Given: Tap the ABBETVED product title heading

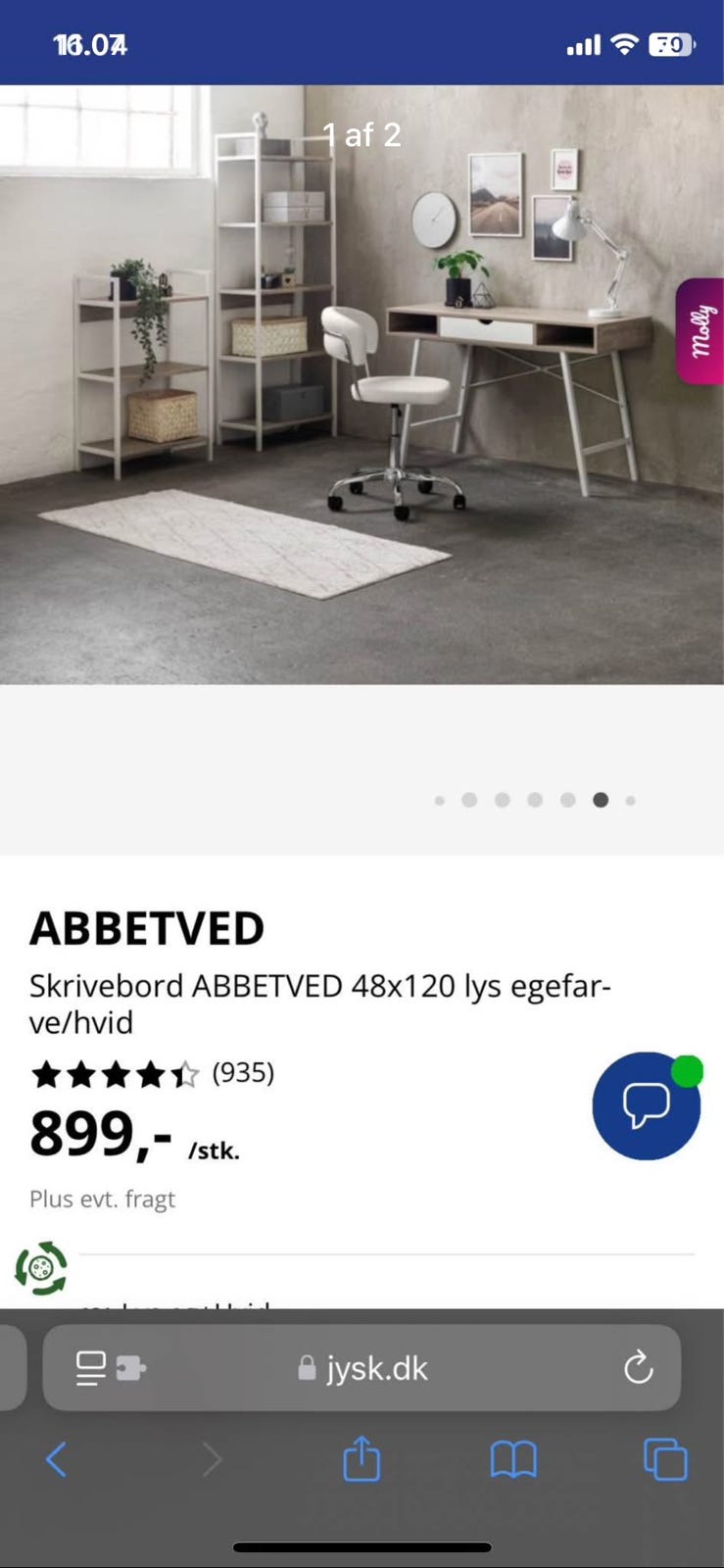Looking at the screenshot, I should click(147, 926).
